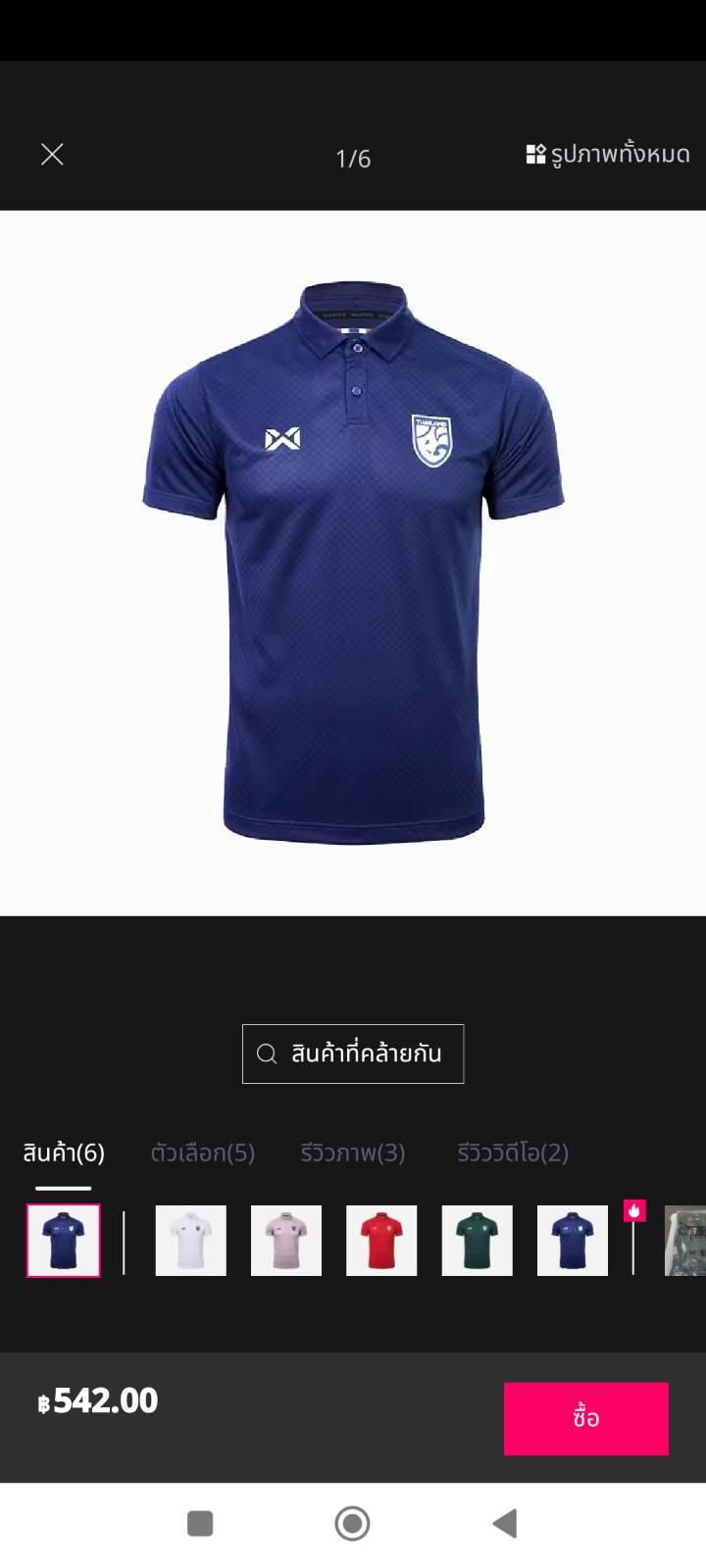The height and width of the screenshot is (1568, 706).
Task: Select the white polo shirt thumbnail
Action: pyautogui.click(x=191, y=1241)
